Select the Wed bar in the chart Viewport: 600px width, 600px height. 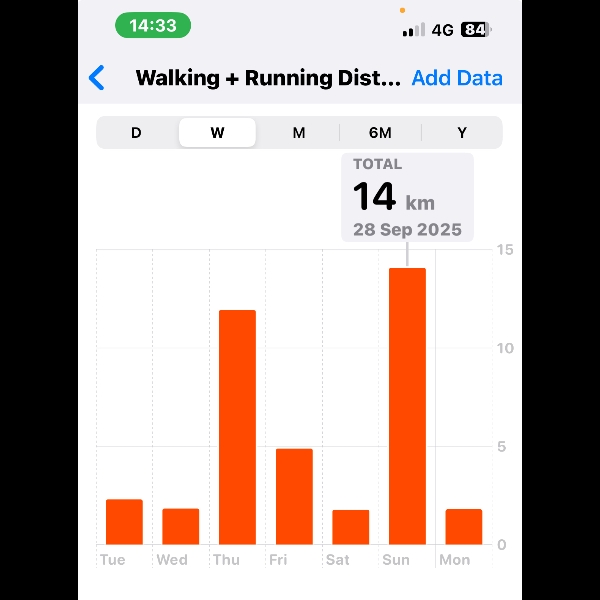coord(181,527)
